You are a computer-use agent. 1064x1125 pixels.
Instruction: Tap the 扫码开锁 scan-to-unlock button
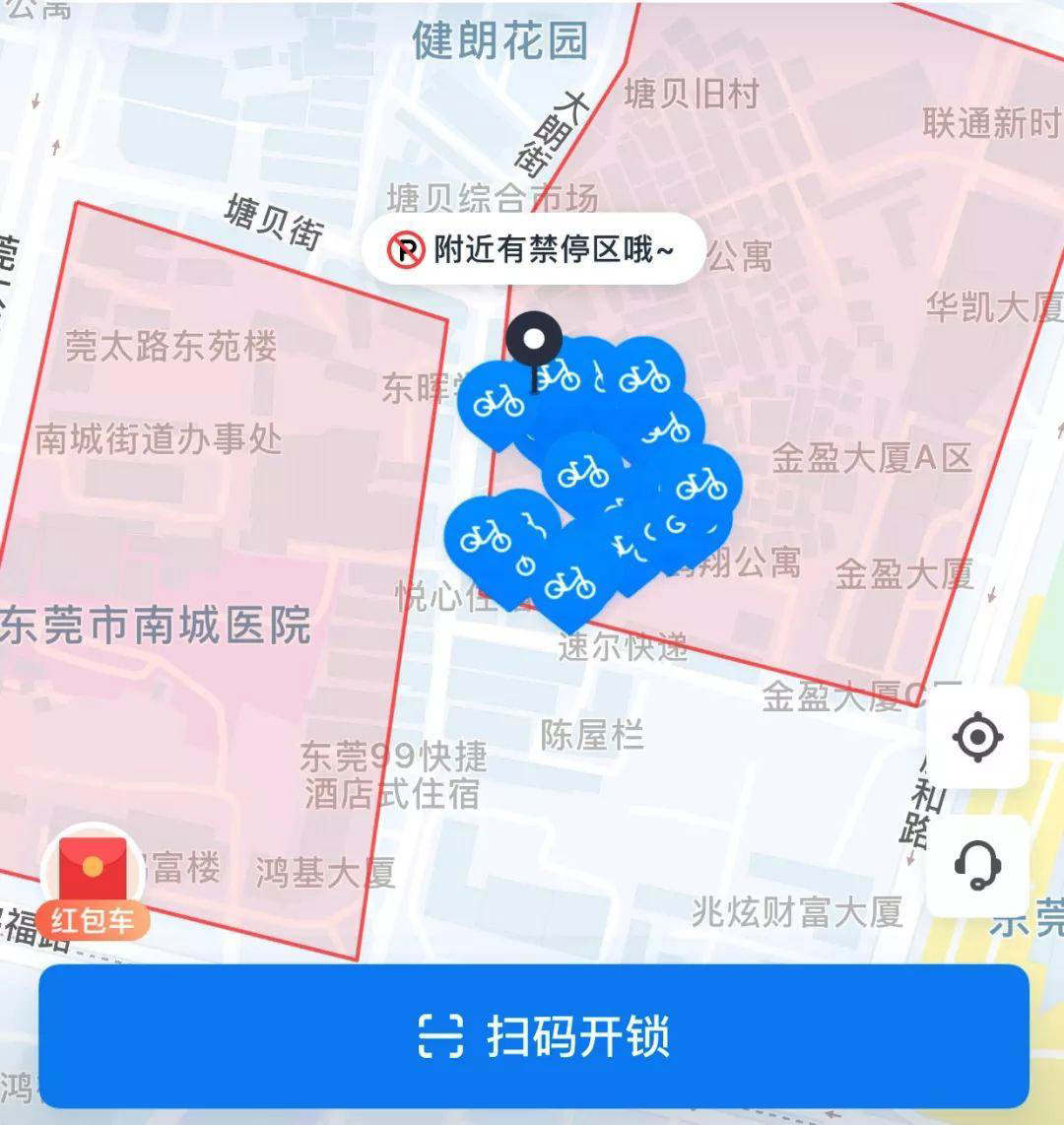click(533, 1036)
